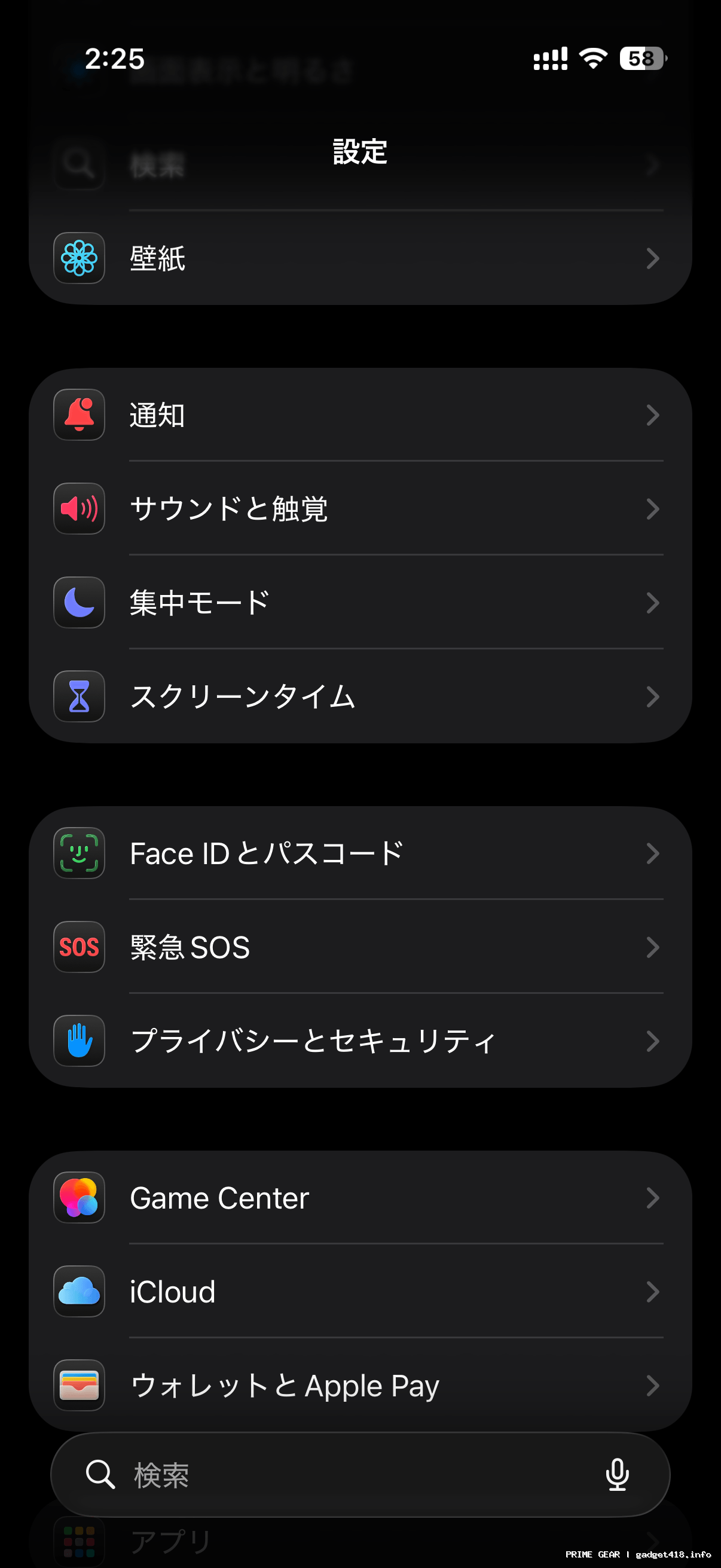Open Game Center settings

[359, 1198]
